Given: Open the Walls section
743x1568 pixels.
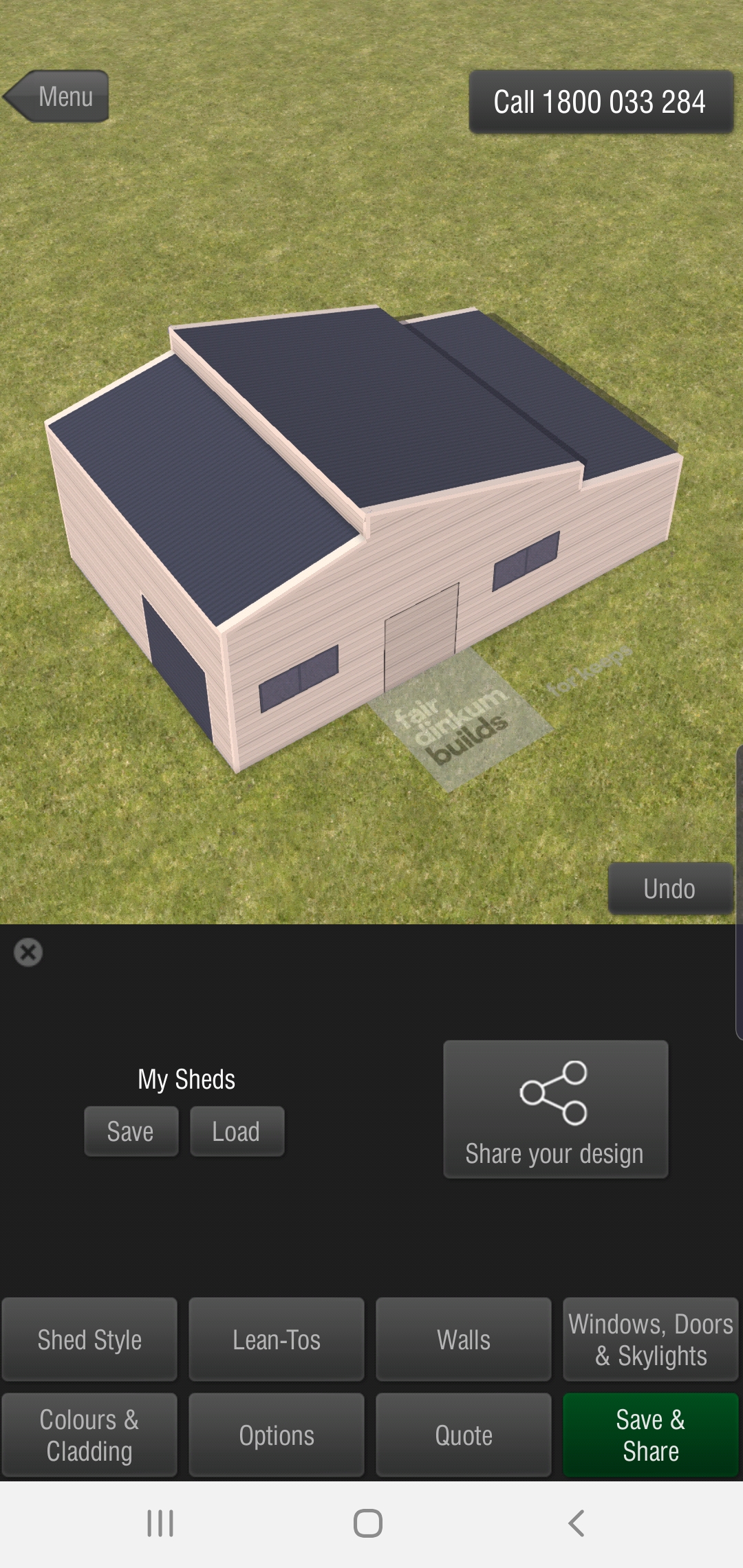Looking at the screenshot, I should coord(464,1340).
